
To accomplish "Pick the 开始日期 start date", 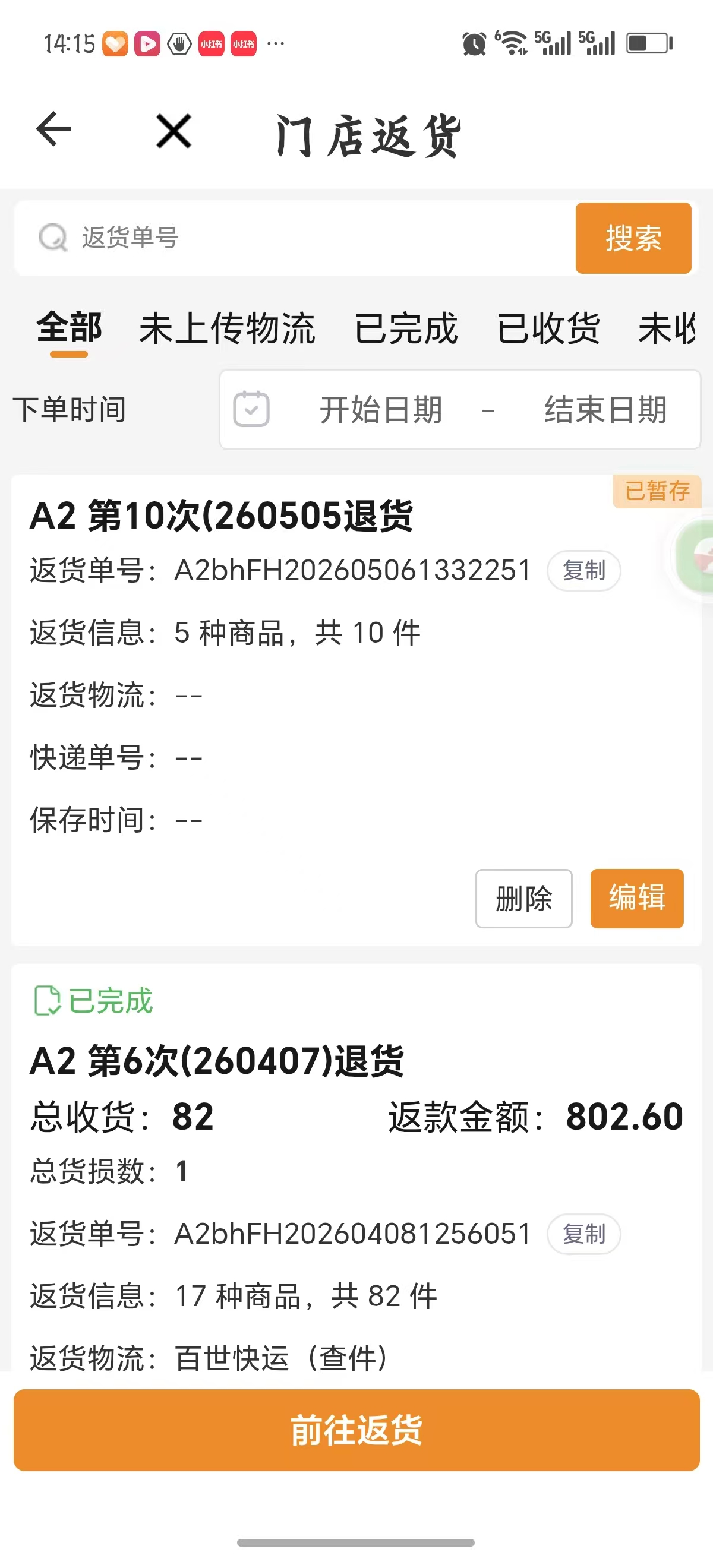I will point(381,409).
